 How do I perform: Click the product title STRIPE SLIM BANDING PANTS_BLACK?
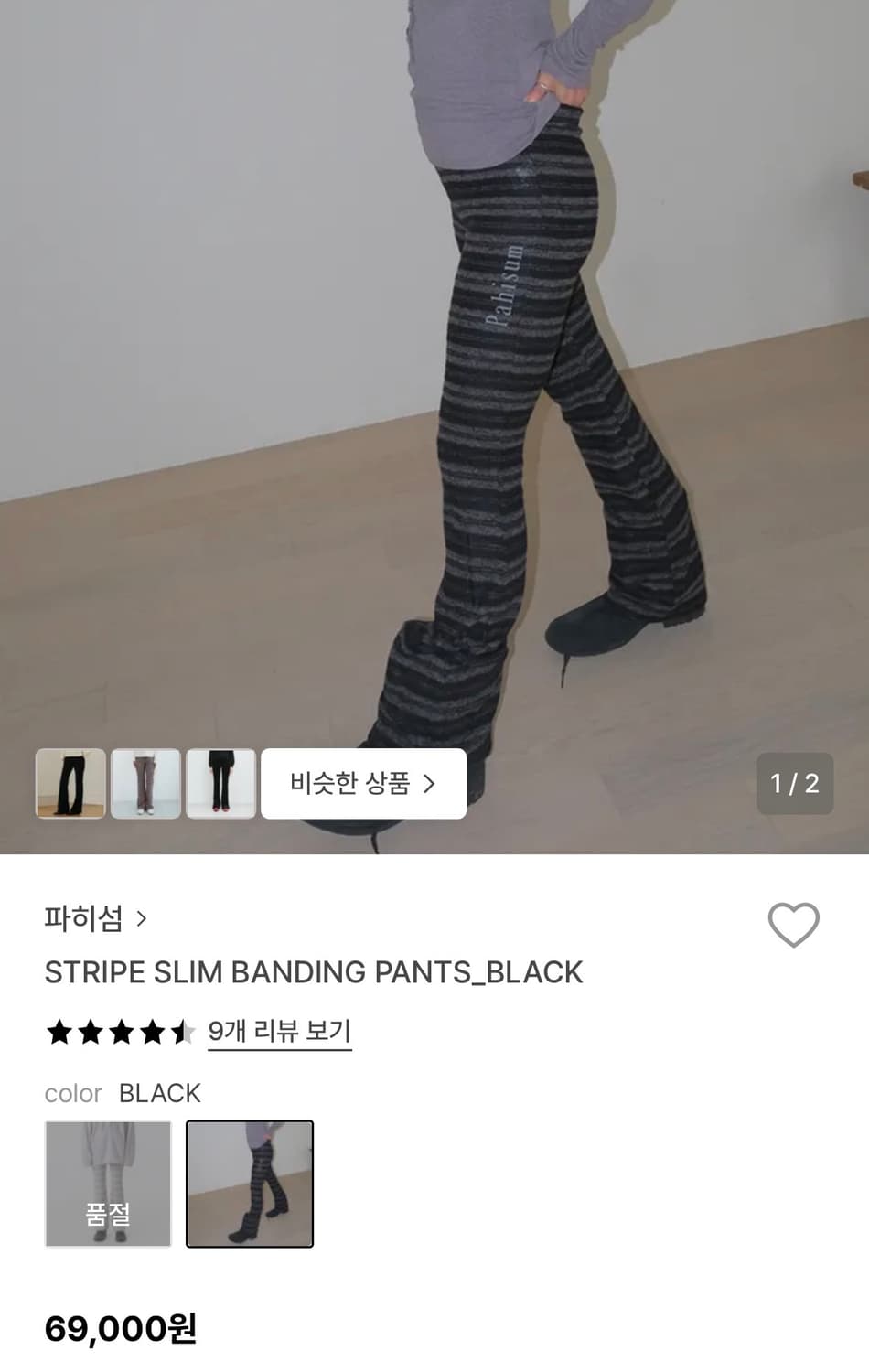click(x=314, y=972)
